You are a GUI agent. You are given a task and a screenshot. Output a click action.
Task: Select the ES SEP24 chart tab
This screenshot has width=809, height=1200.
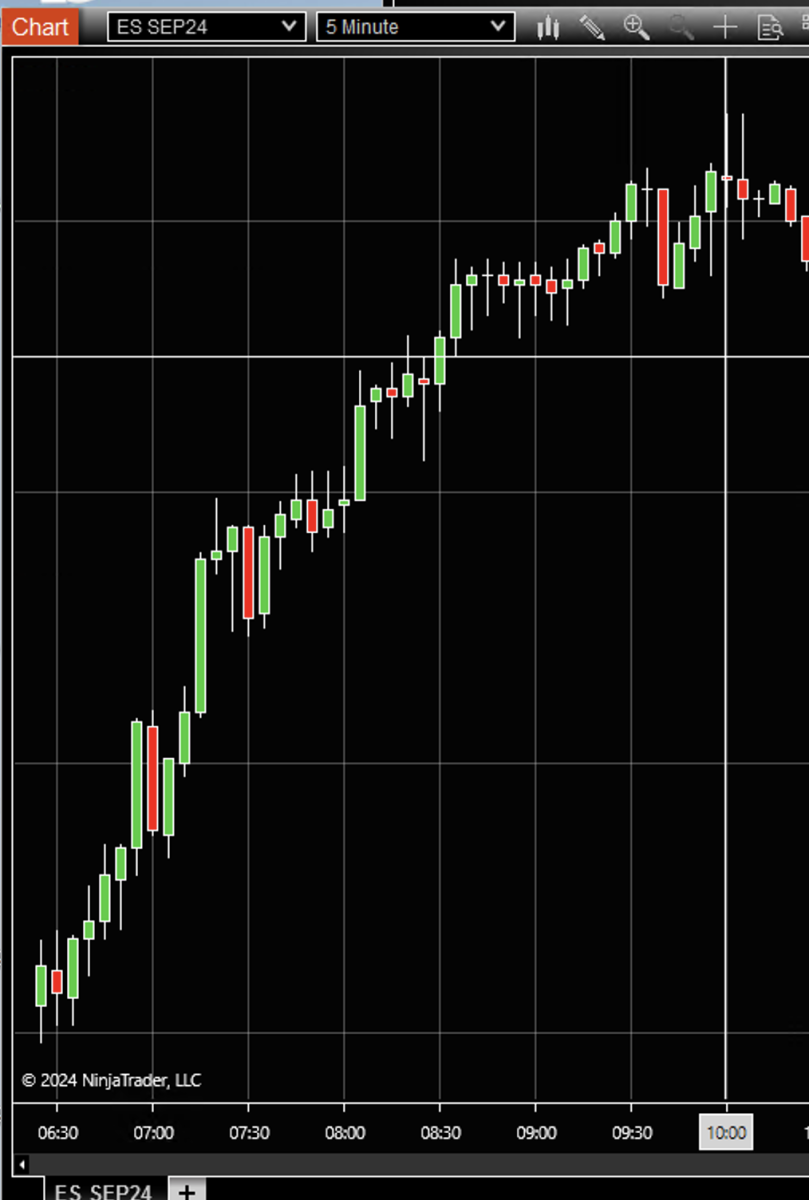tap(103, 1190)
